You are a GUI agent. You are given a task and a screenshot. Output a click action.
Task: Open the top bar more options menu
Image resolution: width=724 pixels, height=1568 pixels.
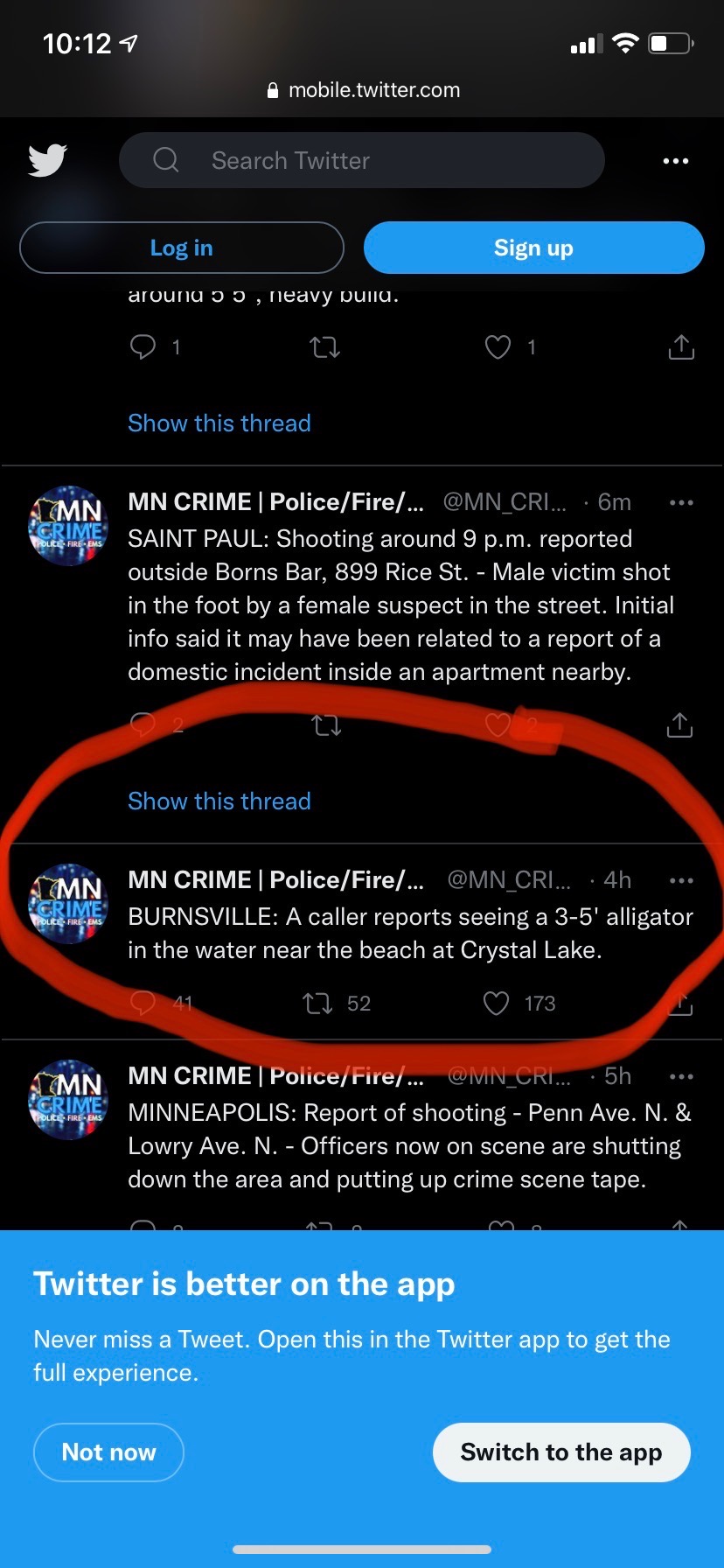coord(675,161)
